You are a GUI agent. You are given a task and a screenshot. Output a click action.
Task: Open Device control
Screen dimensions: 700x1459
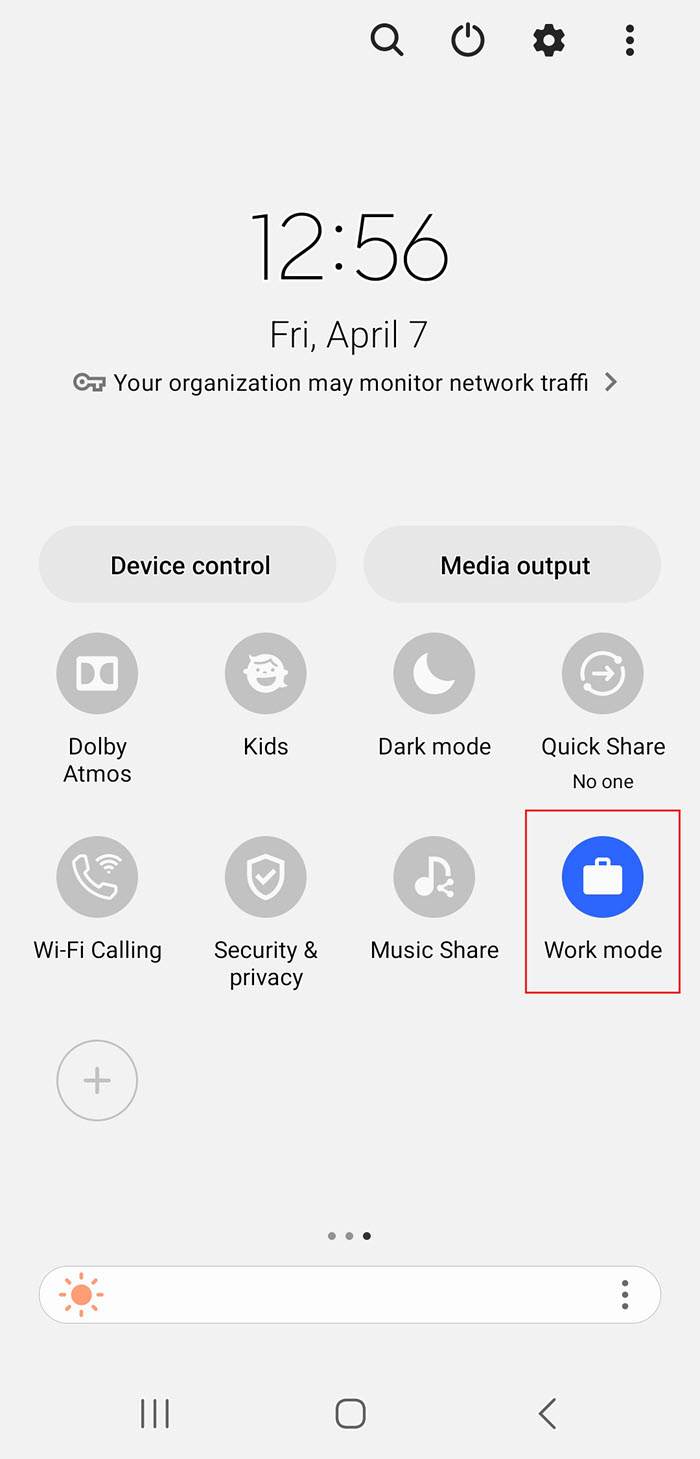tap(188, 565)
